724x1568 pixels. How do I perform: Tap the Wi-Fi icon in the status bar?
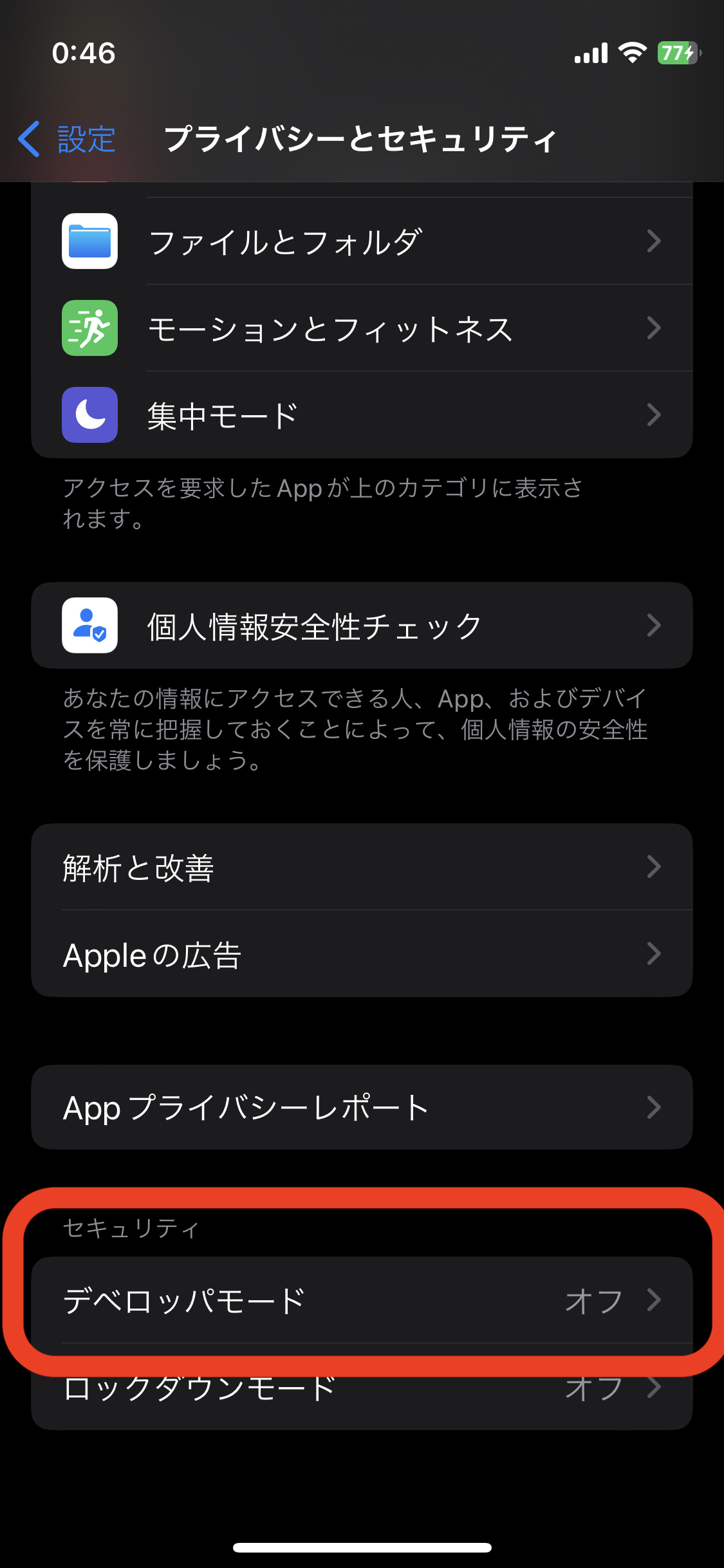[x=633, y=53]
